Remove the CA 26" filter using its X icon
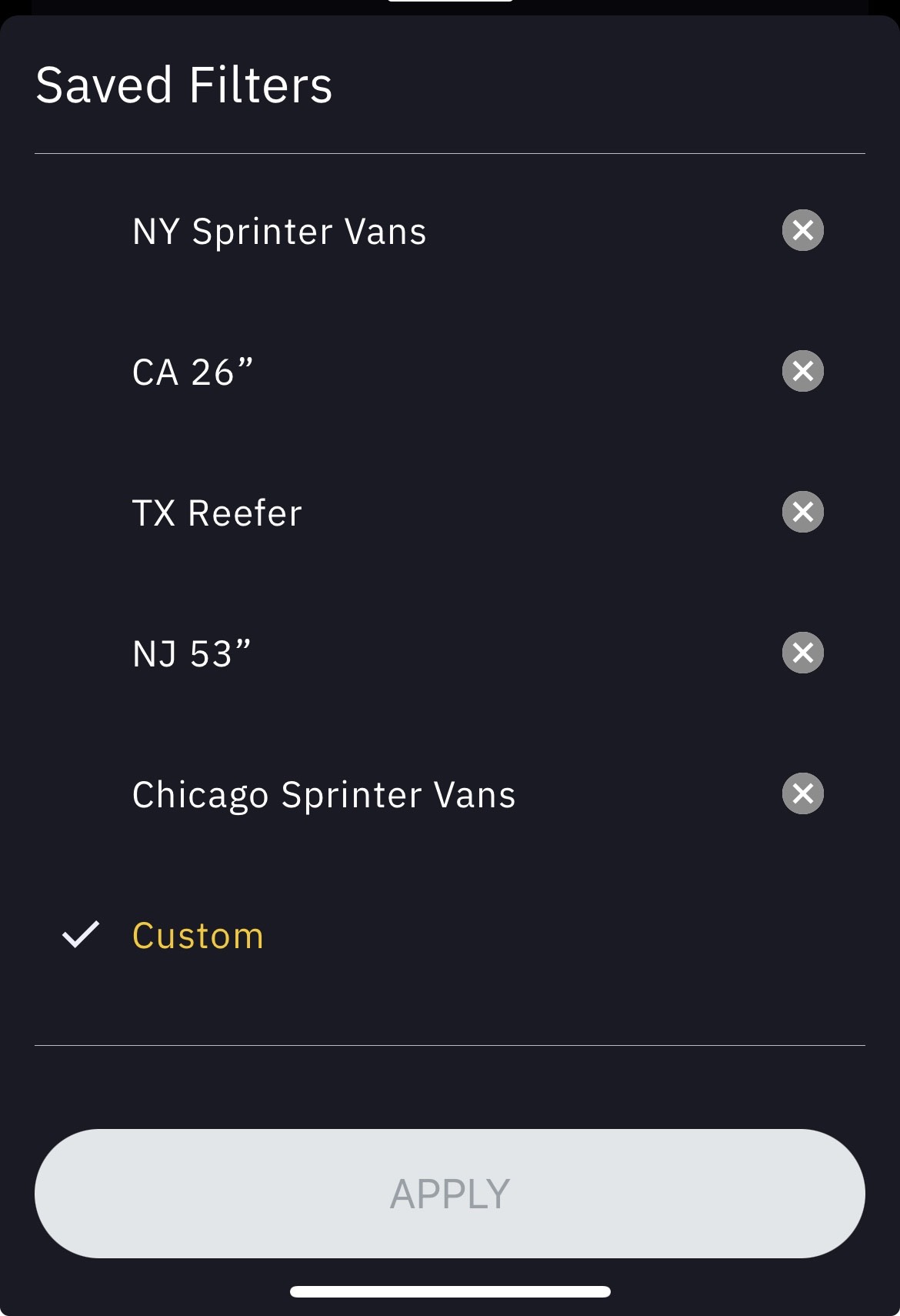Screen dimensions: 900x1316 802,371
